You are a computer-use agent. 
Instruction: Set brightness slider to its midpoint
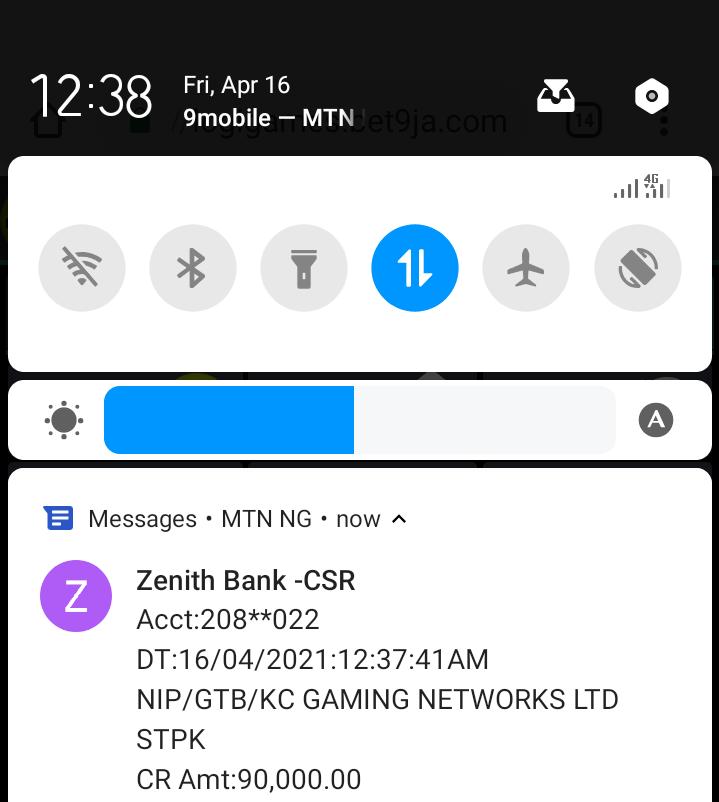pos(360,420)
